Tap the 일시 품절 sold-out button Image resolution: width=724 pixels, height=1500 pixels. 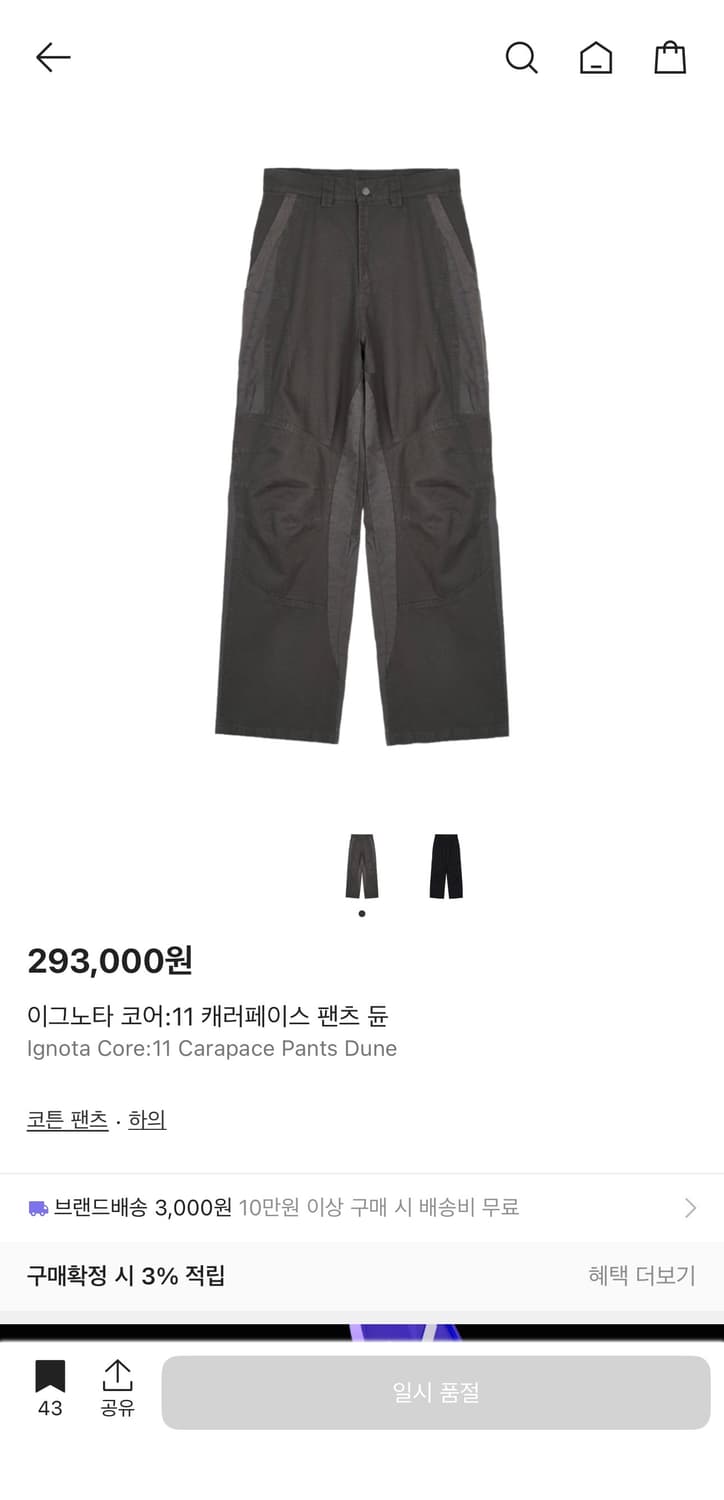[x=435, y=1393]
